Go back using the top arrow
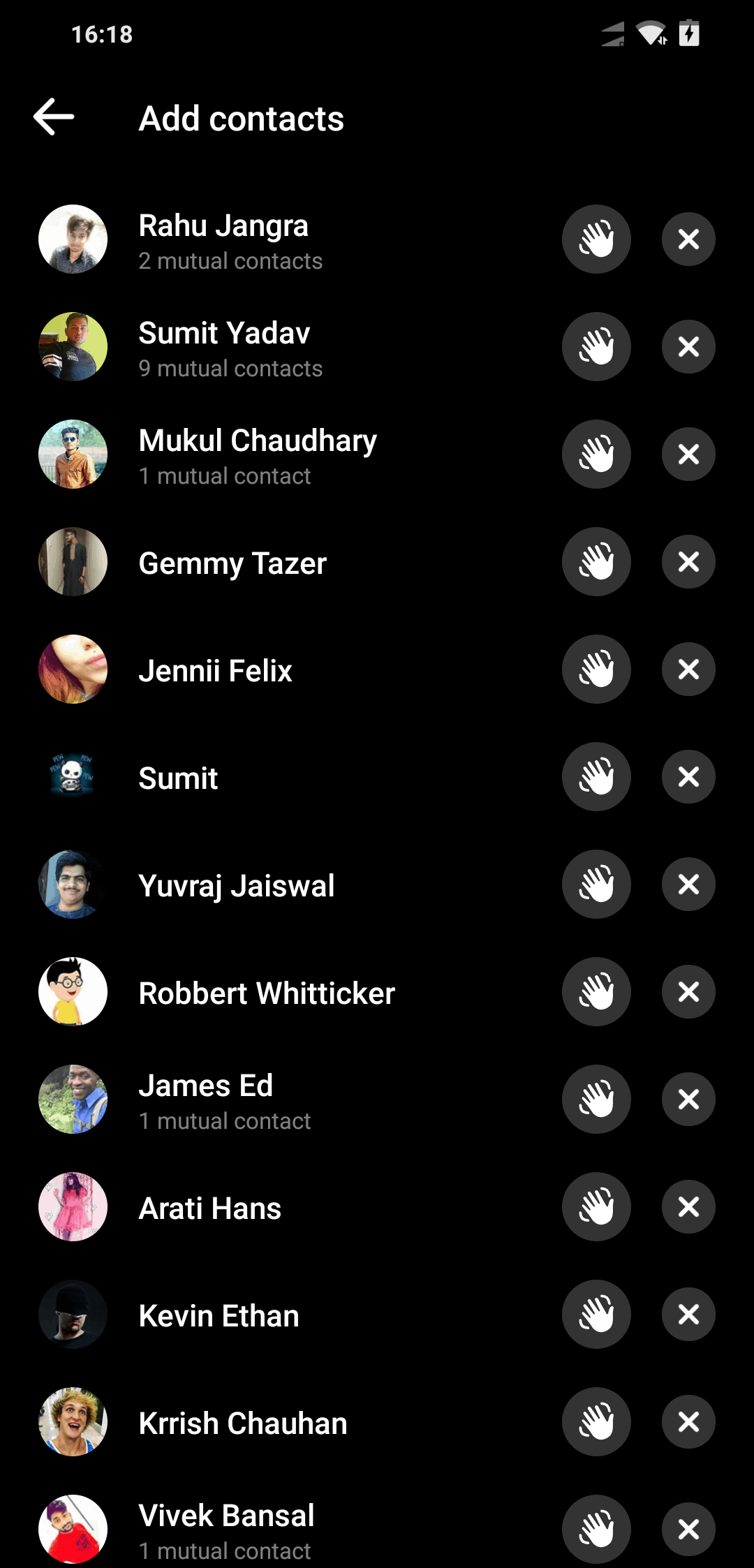The image size is (754, 1568). tap(54, 117)
